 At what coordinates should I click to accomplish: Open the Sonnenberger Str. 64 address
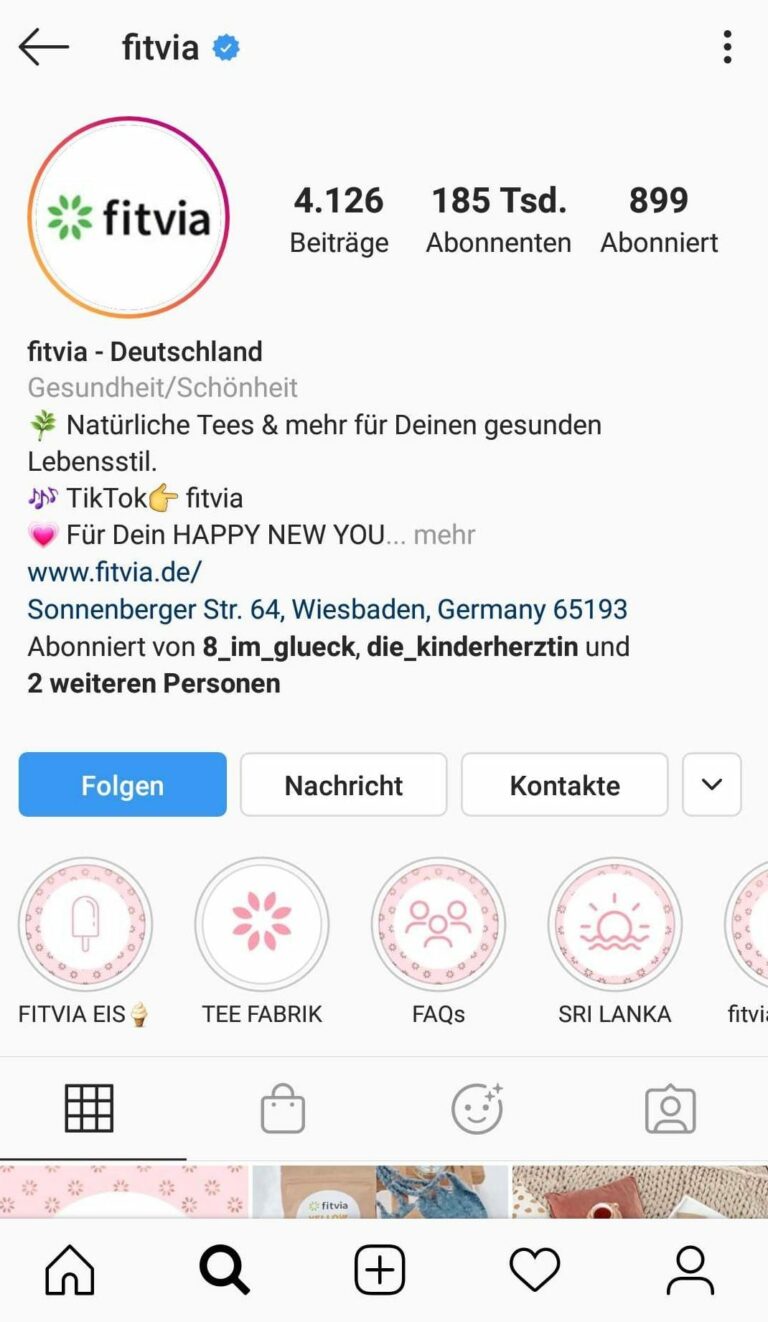[x=327, y=609]
